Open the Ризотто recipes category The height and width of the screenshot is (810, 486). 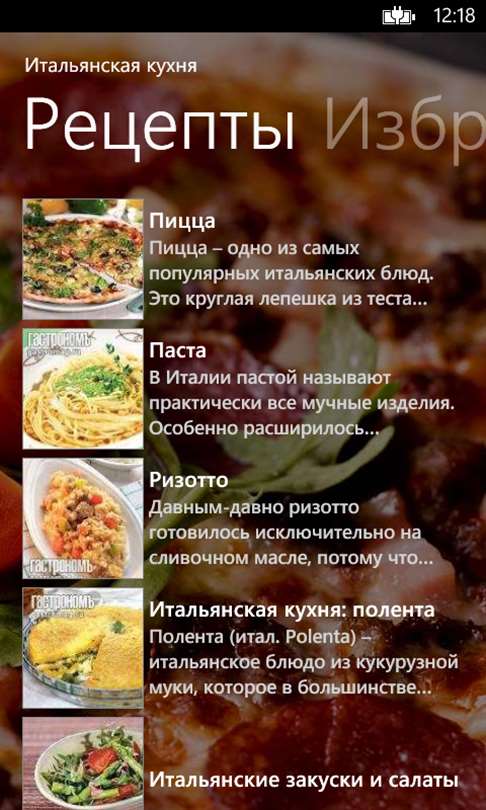coord(243,518)
